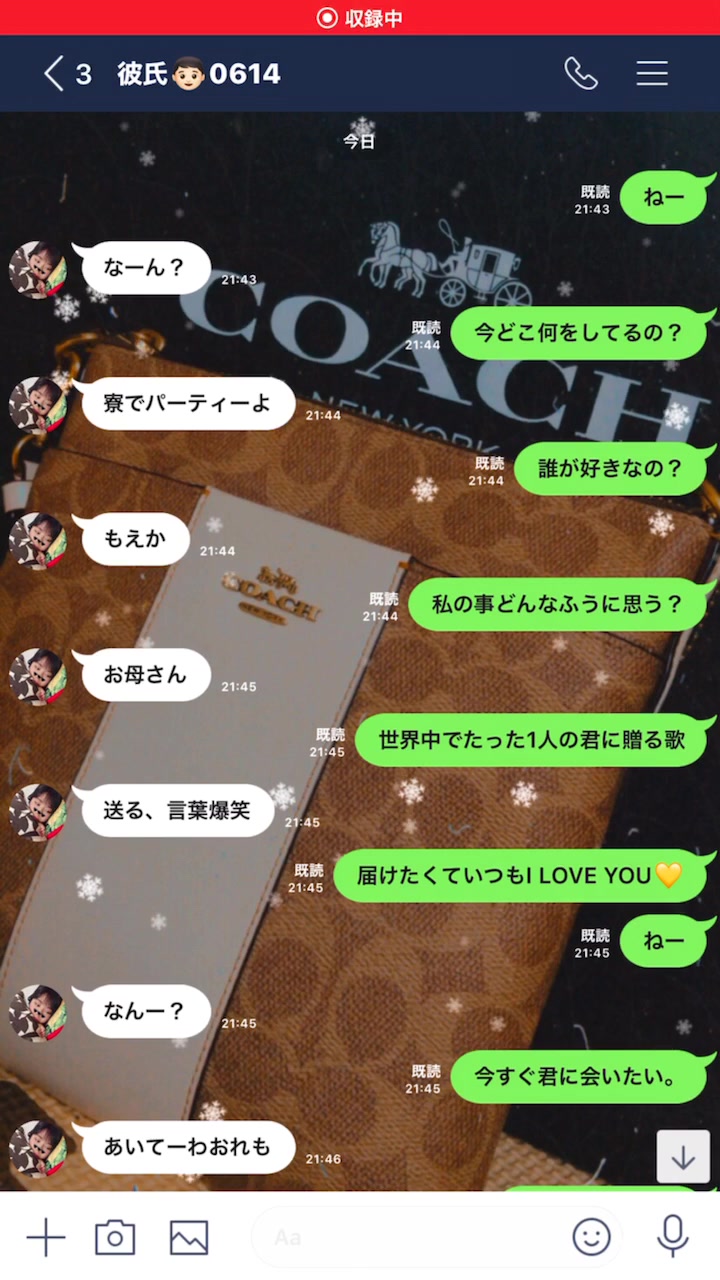Open the emoji and sticker picker
The image size is (720, 1280).
pos(591,1238)
